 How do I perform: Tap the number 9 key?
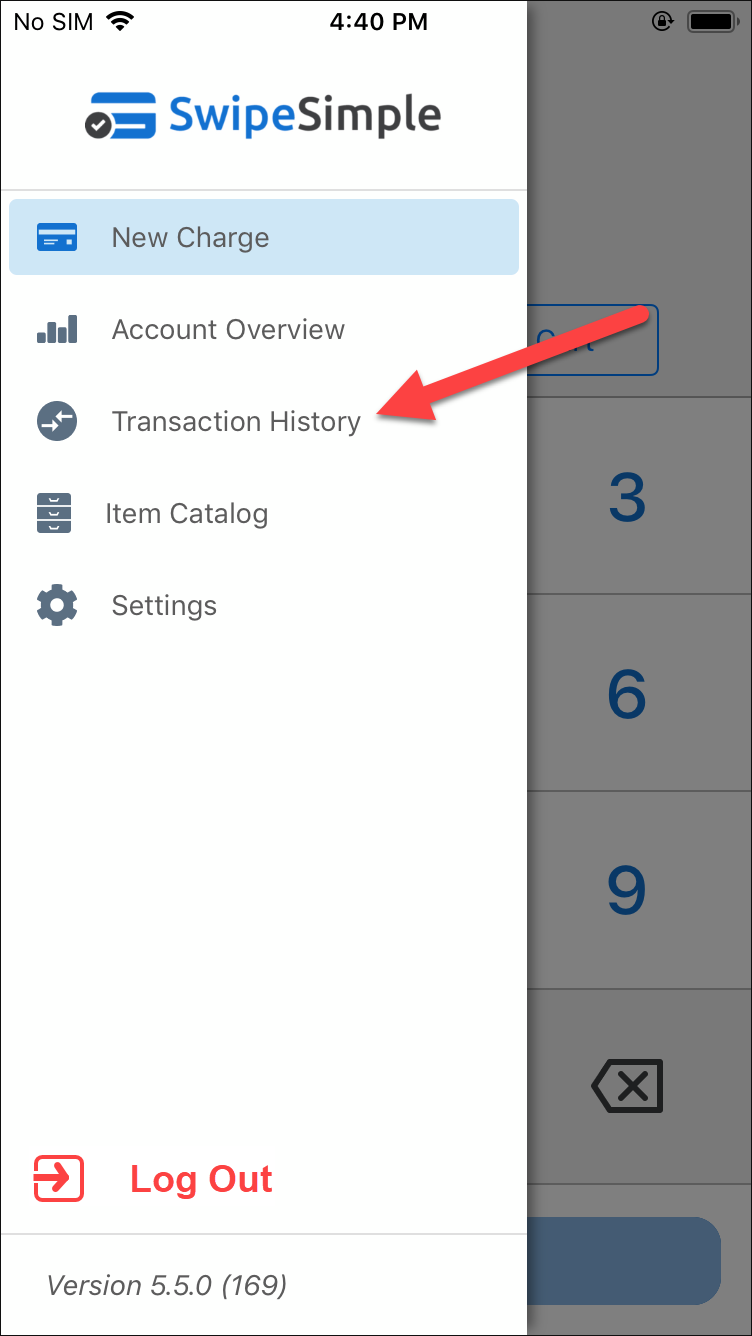[x=639, y=890]
